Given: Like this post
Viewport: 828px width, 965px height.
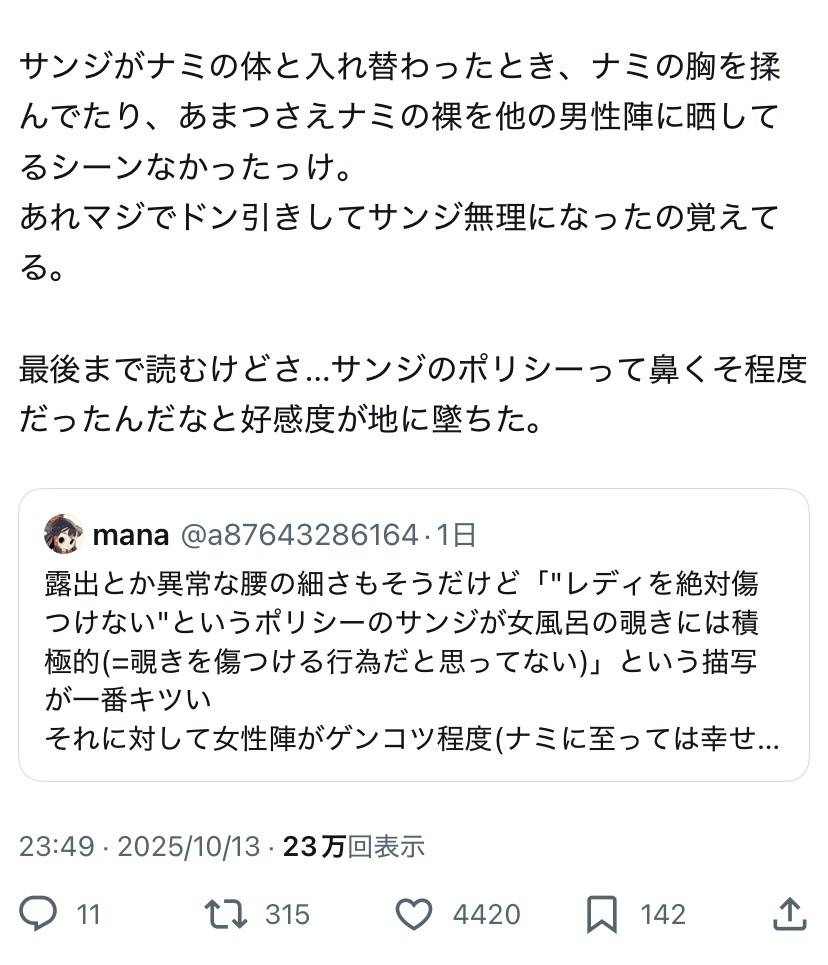Looking at the screenshot, I should (414, 914).
